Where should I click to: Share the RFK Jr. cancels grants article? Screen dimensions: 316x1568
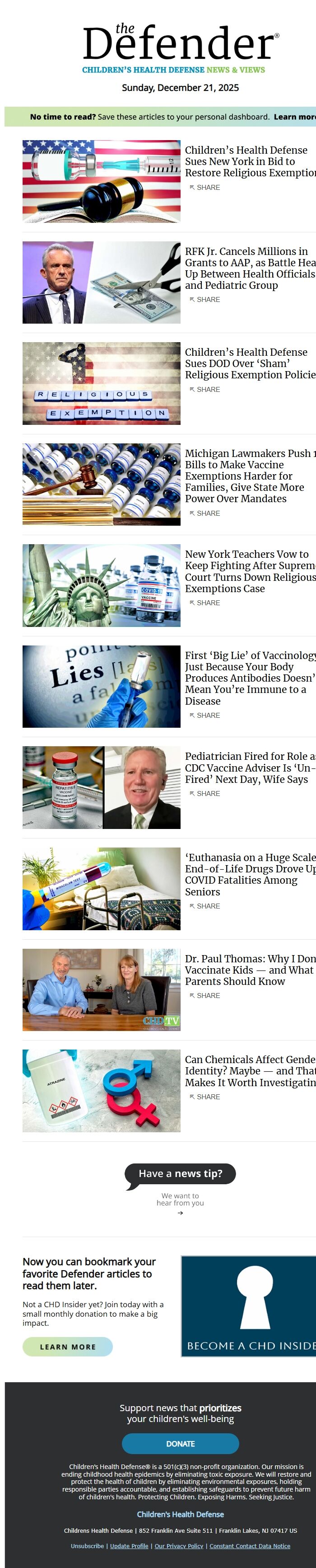tap(205, 300)
